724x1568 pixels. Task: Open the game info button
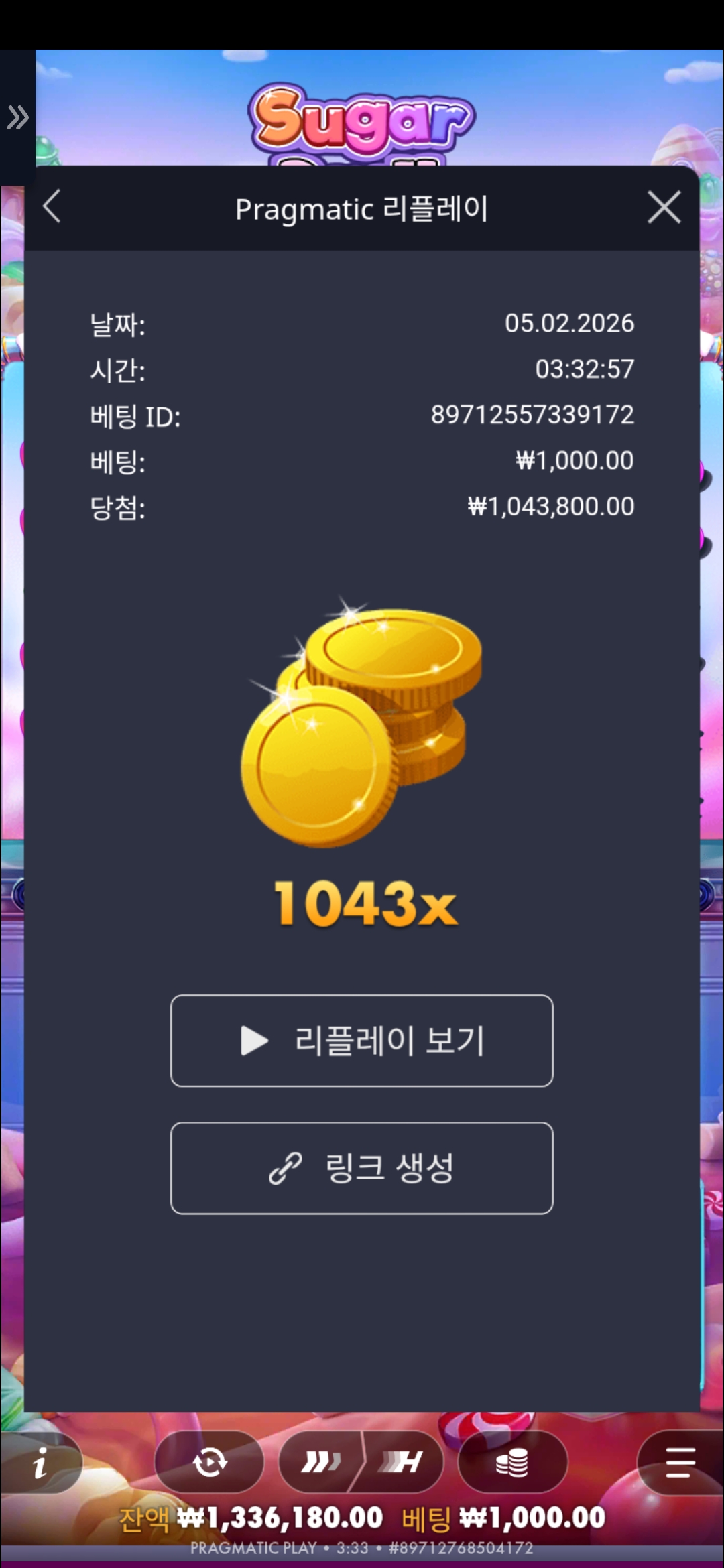tap(42, 1462)
